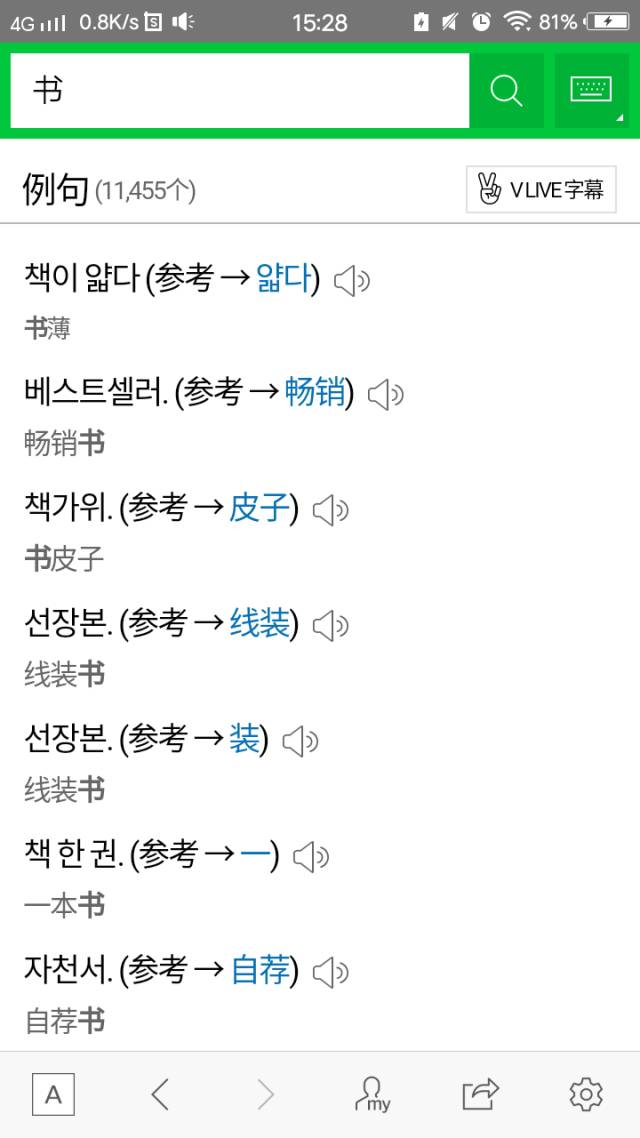Play audio for 책이 얇다
This screenshot has height=1138, width=640.
351,282
